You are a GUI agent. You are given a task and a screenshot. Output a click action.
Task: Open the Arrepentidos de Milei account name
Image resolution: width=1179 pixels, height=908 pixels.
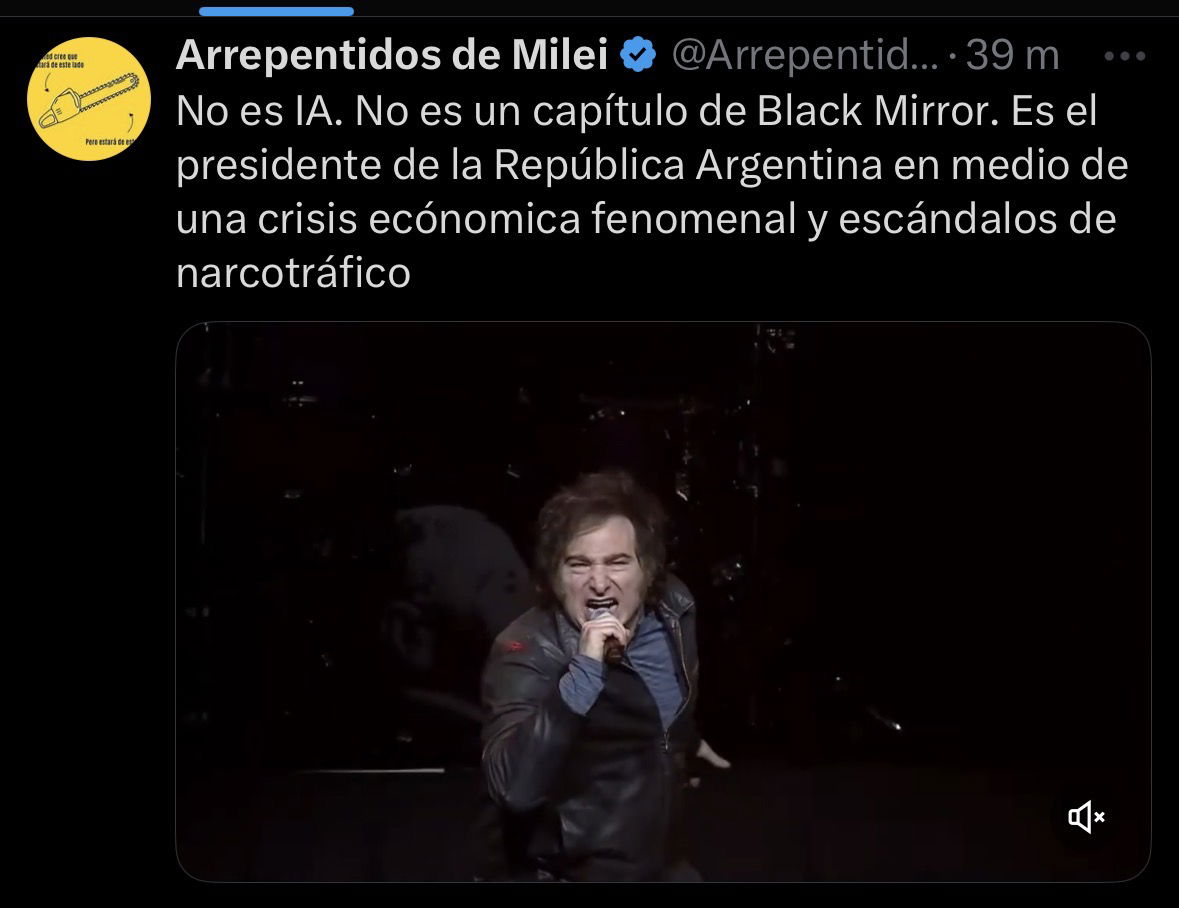391,56
